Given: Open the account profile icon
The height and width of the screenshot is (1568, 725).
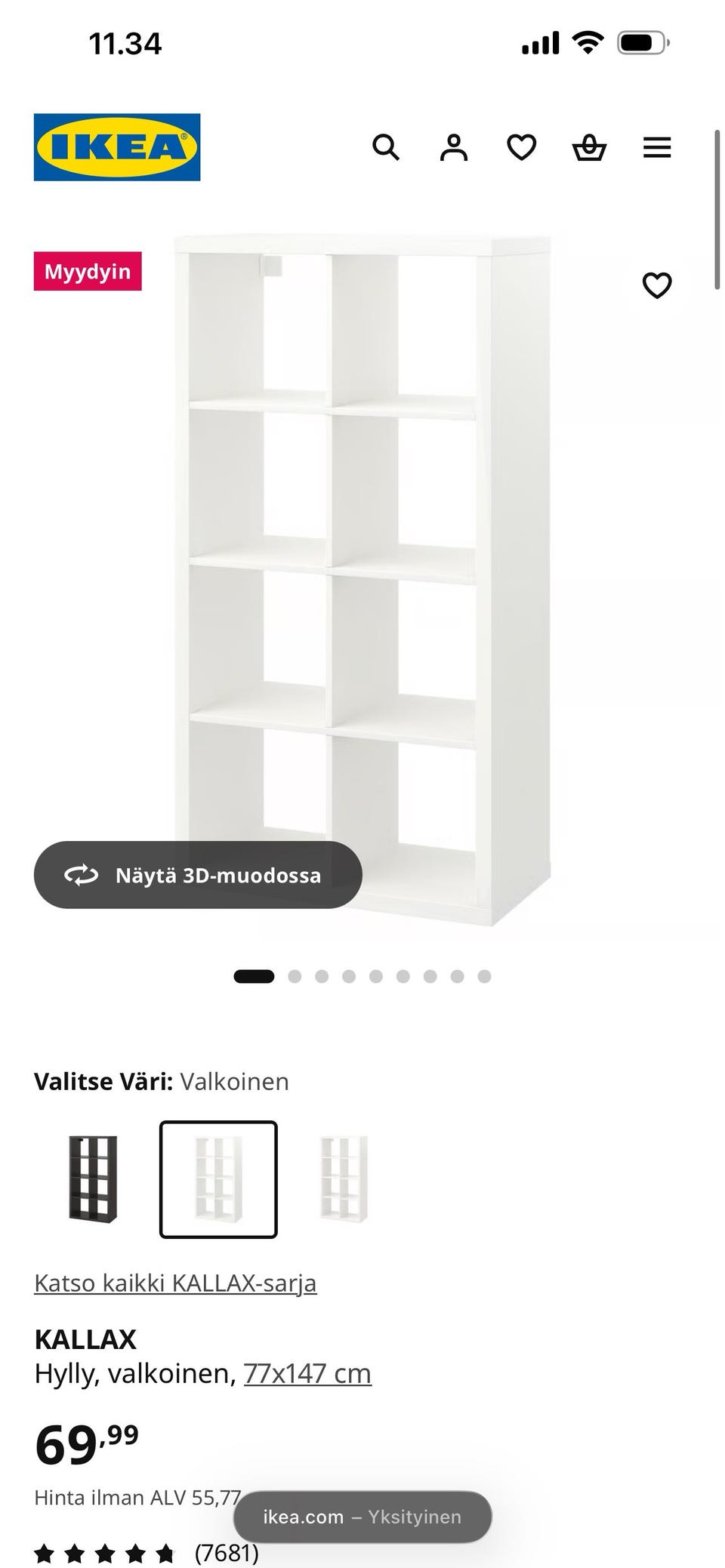Looking at the screenshot, I should [x=454, y=147].
